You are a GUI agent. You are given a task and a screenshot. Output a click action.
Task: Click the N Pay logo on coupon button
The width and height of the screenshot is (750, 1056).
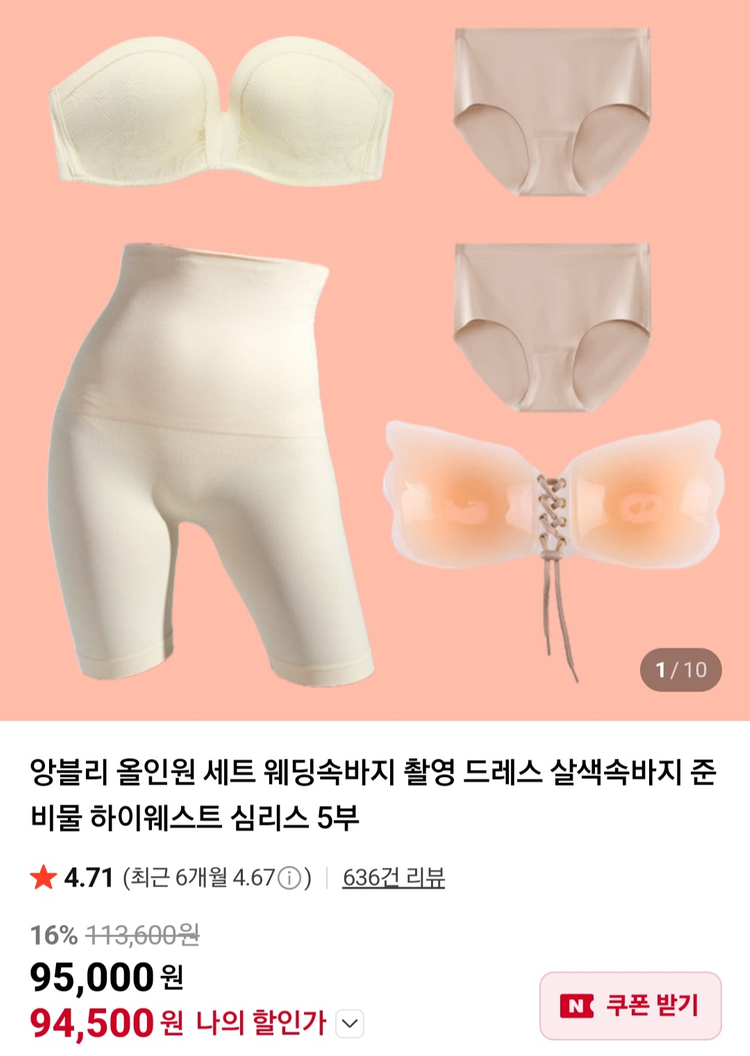click(x=578, y=1001)
